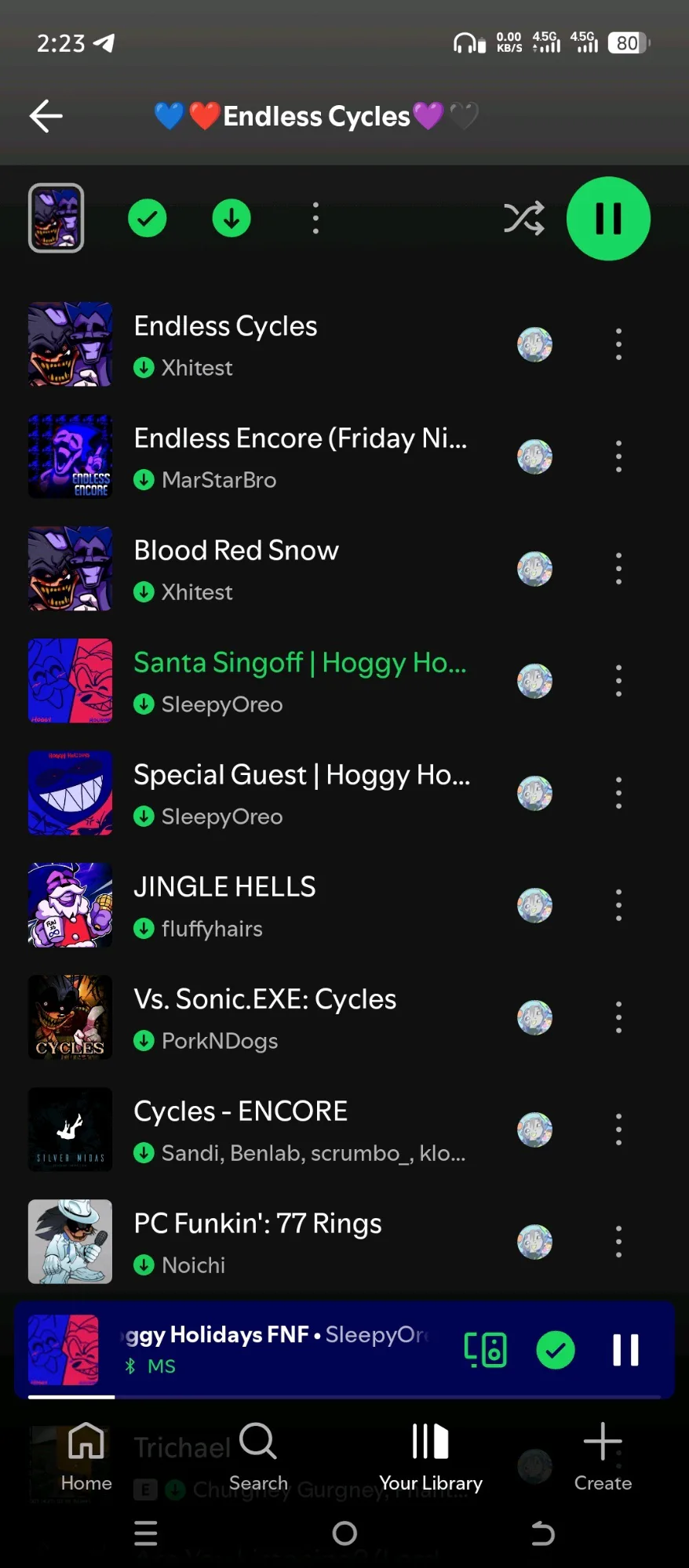
Task: Pause playback from the mini player
Action: (625, 1350)
